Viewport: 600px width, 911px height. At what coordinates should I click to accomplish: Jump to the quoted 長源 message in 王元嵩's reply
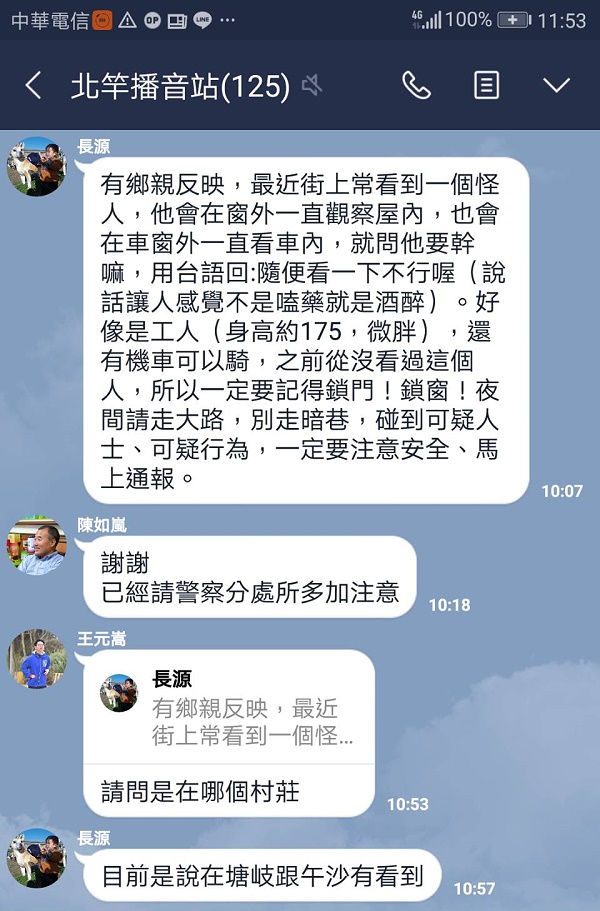(240, 708)
